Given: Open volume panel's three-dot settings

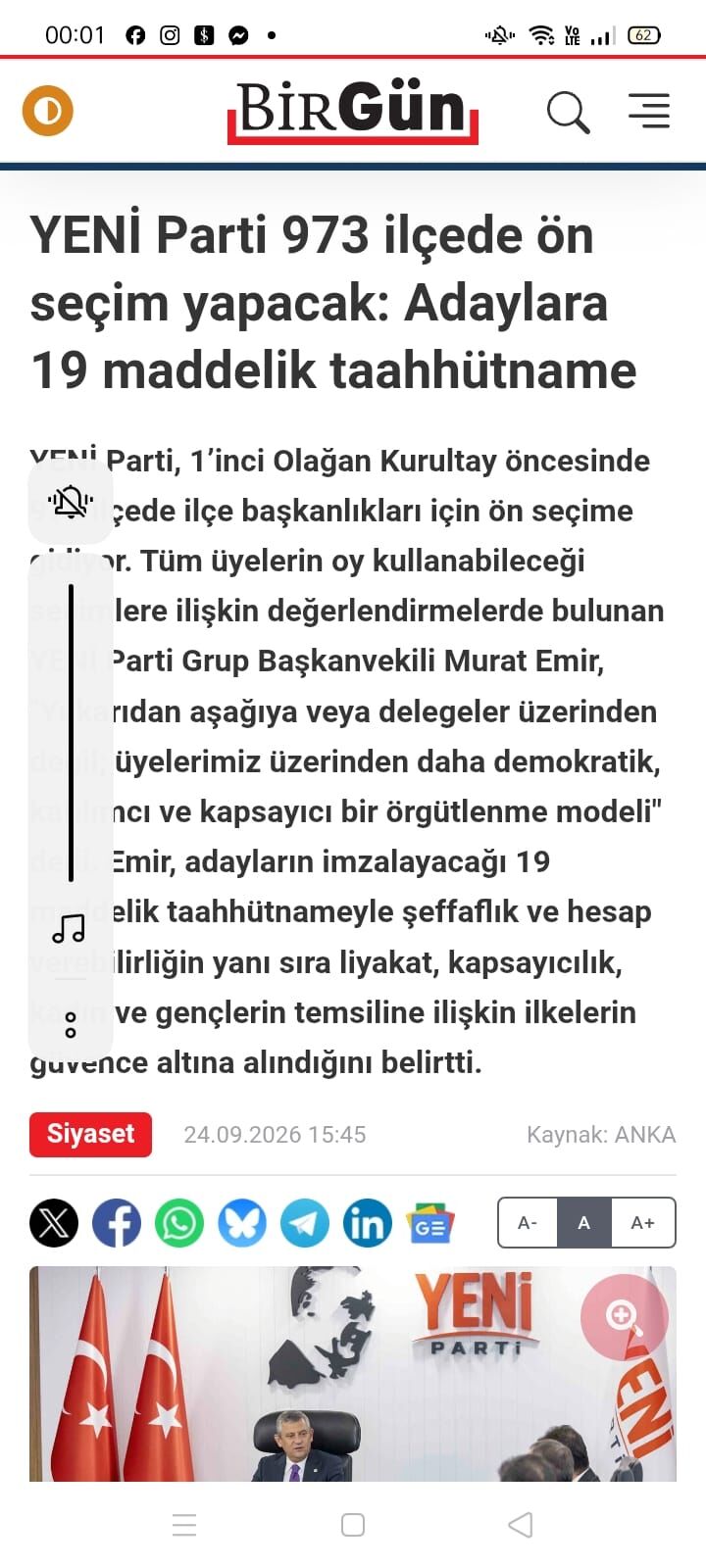Looking at the screenshot, I should pyautogui.click(x=71, y=1025).
